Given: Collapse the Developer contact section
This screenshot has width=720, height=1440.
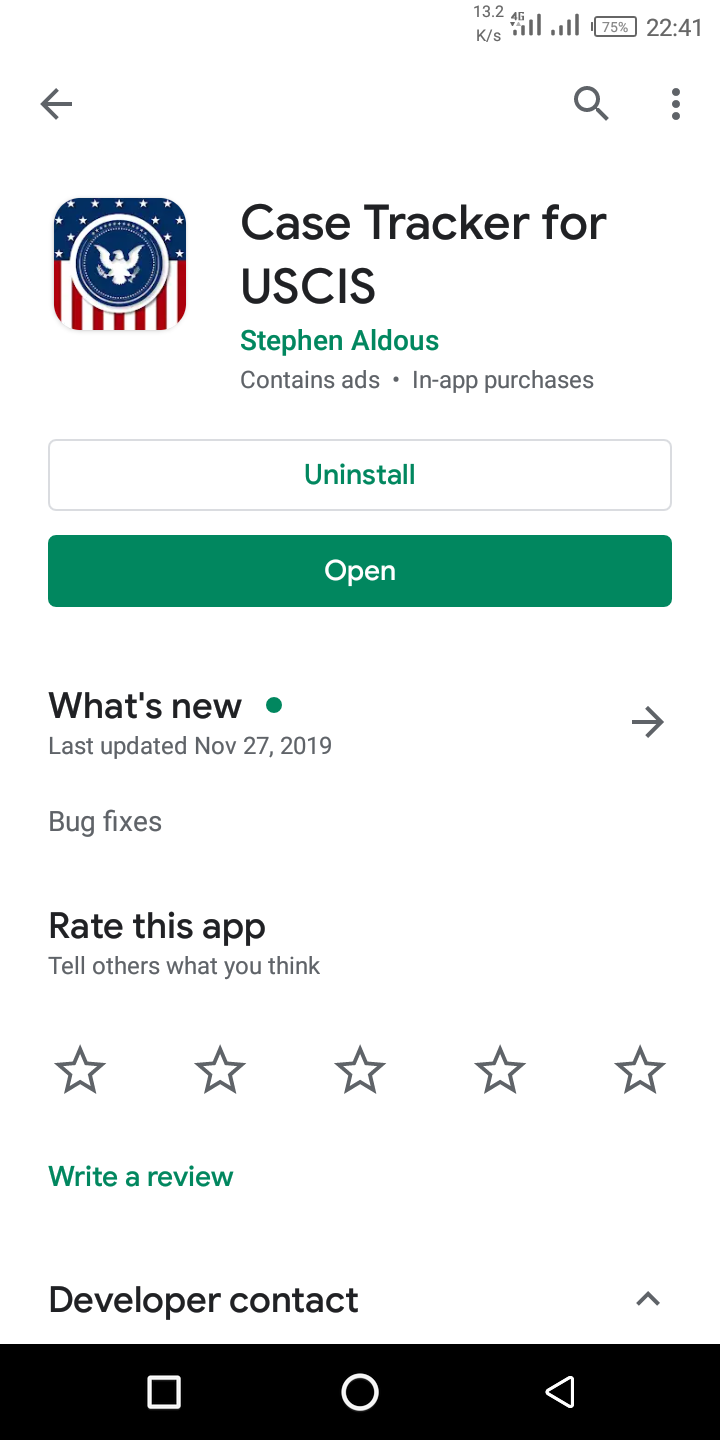Looking at the screenshot, I should 648,1299.
